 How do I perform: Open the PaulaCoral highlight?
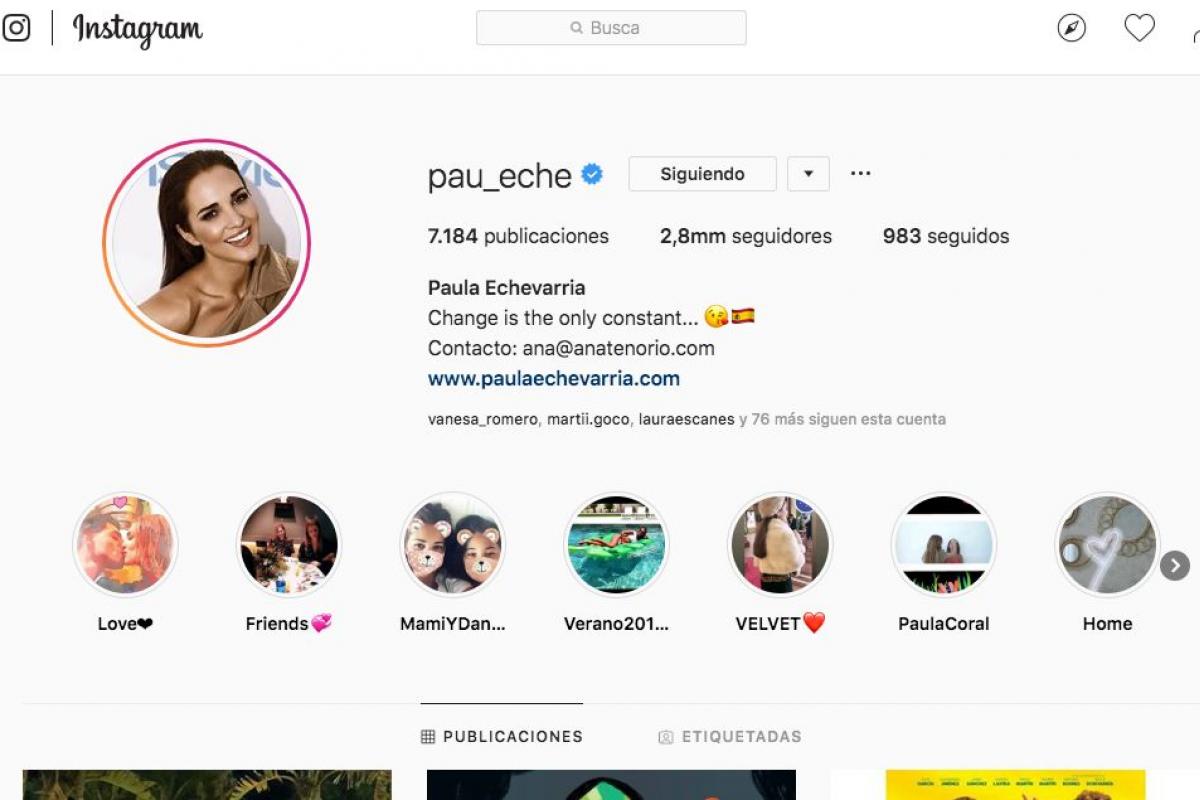tap(943, 545)
